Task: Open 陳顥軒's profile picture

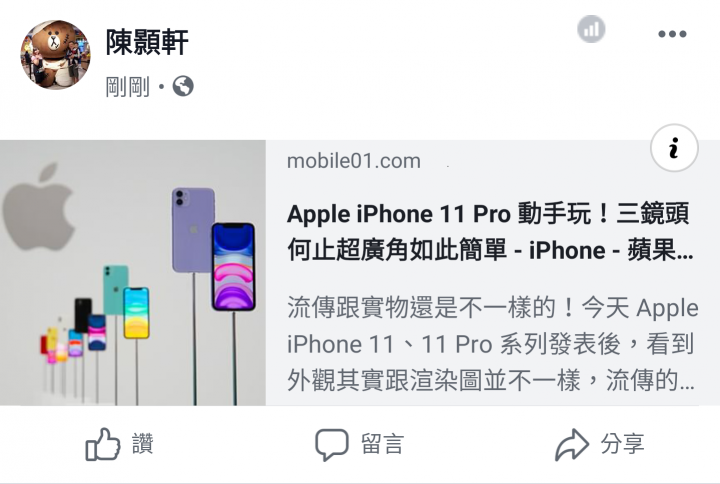Action: pos(56,54)
